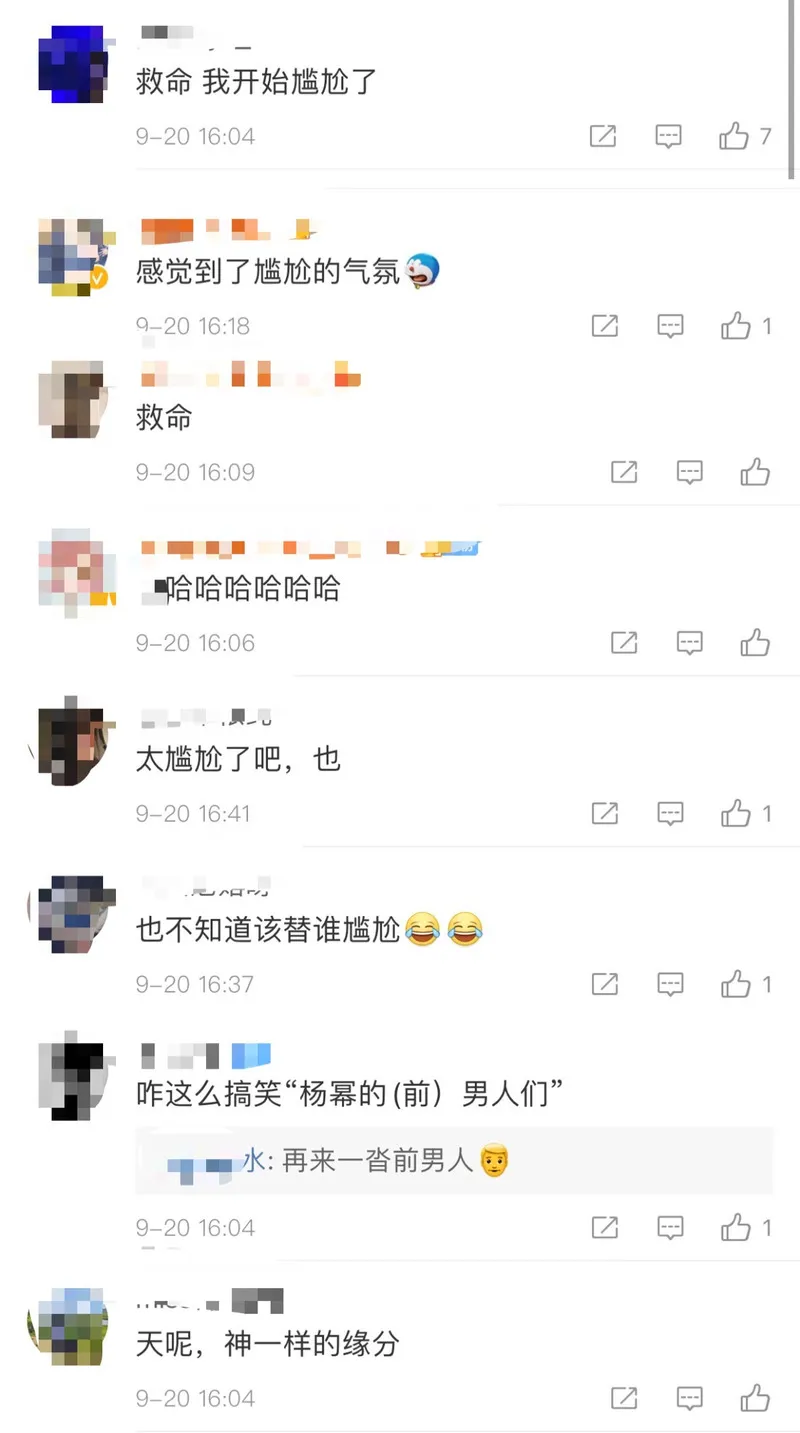
Task: Reply to the comment "救命 我开始尴尬了"
Action: 668,136
